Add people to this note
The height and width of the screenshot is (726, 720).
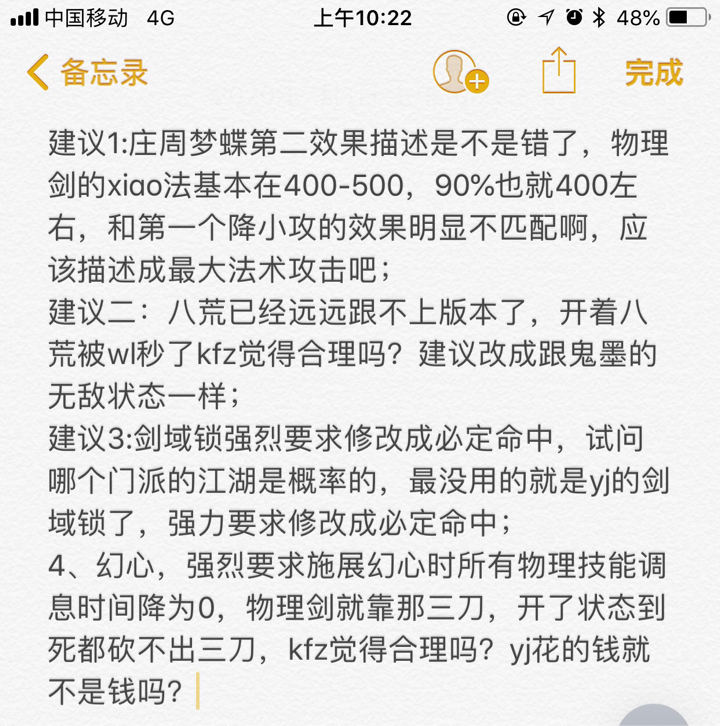click(461, 72)
